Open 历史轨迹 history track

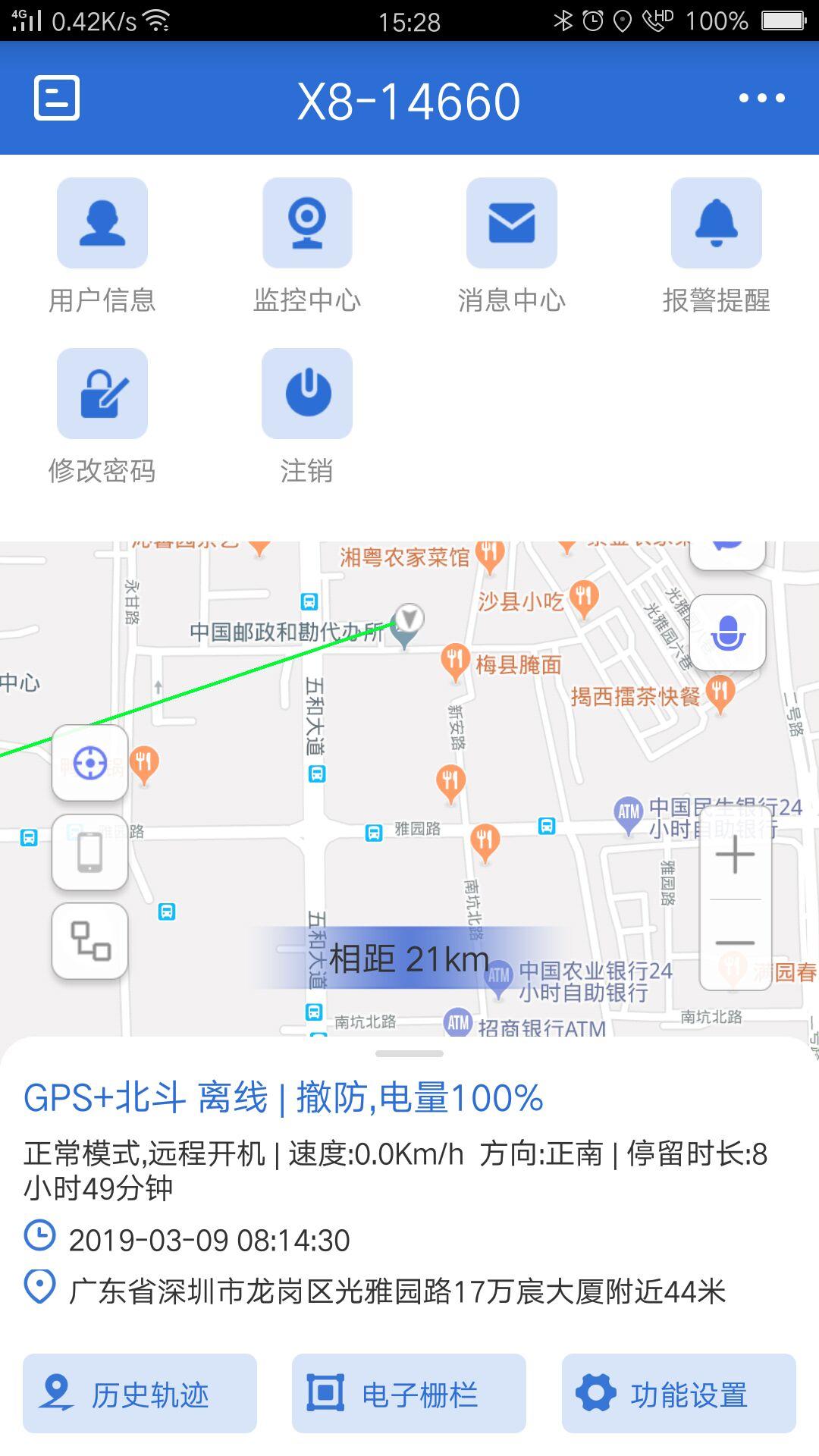tap(140, 1394)
